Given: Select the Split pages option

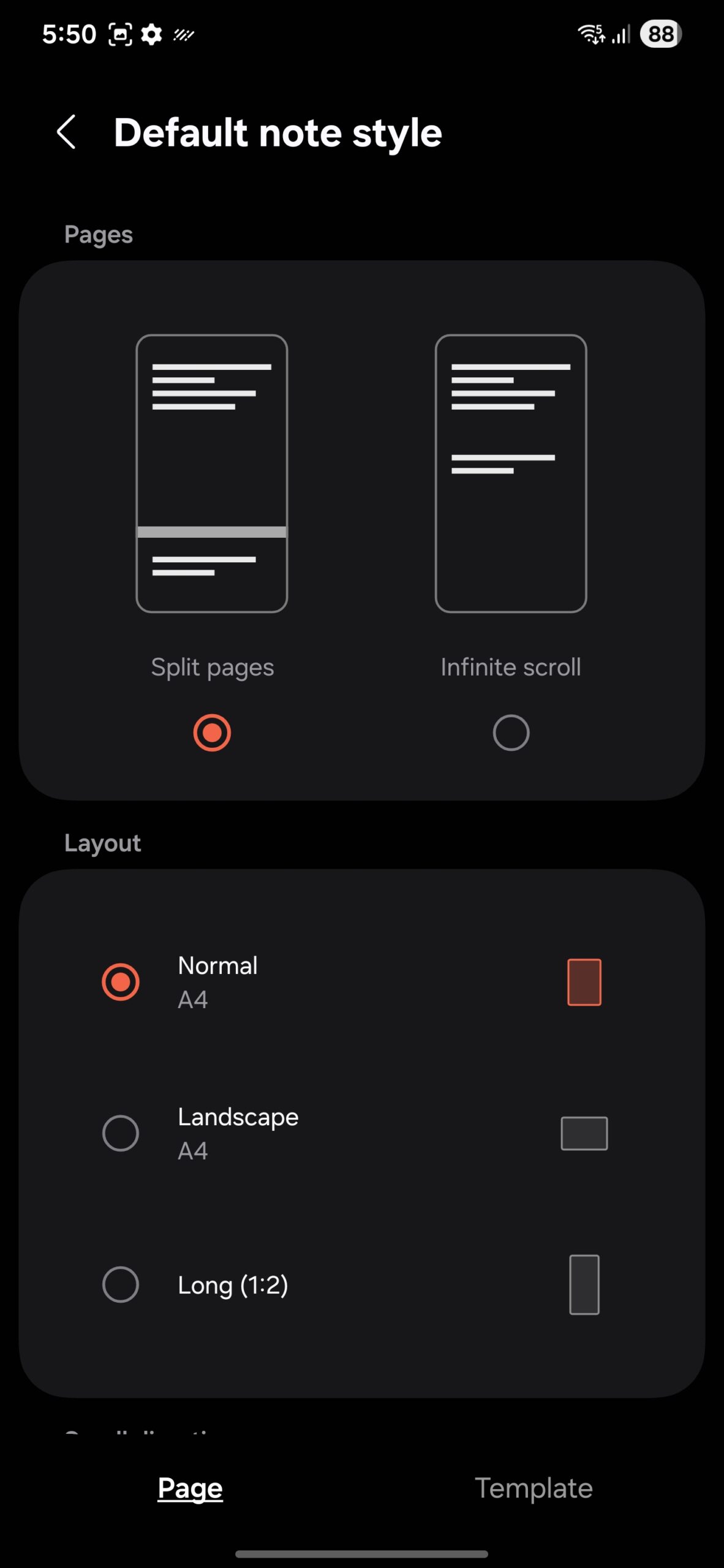Looking at the screenshot, I should [x=212, y=732].
